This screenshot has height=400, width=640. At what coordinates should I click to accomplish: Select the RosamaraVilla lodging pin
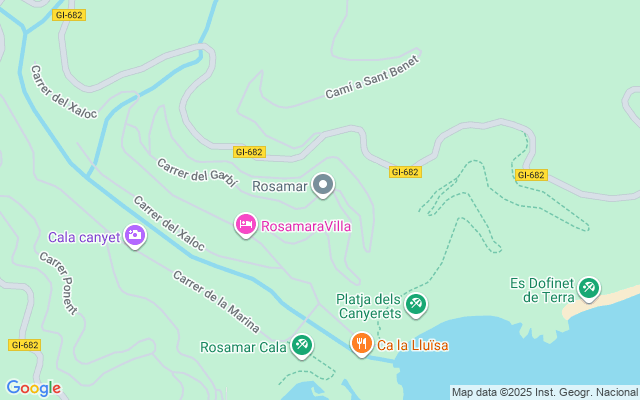point(245,226)
